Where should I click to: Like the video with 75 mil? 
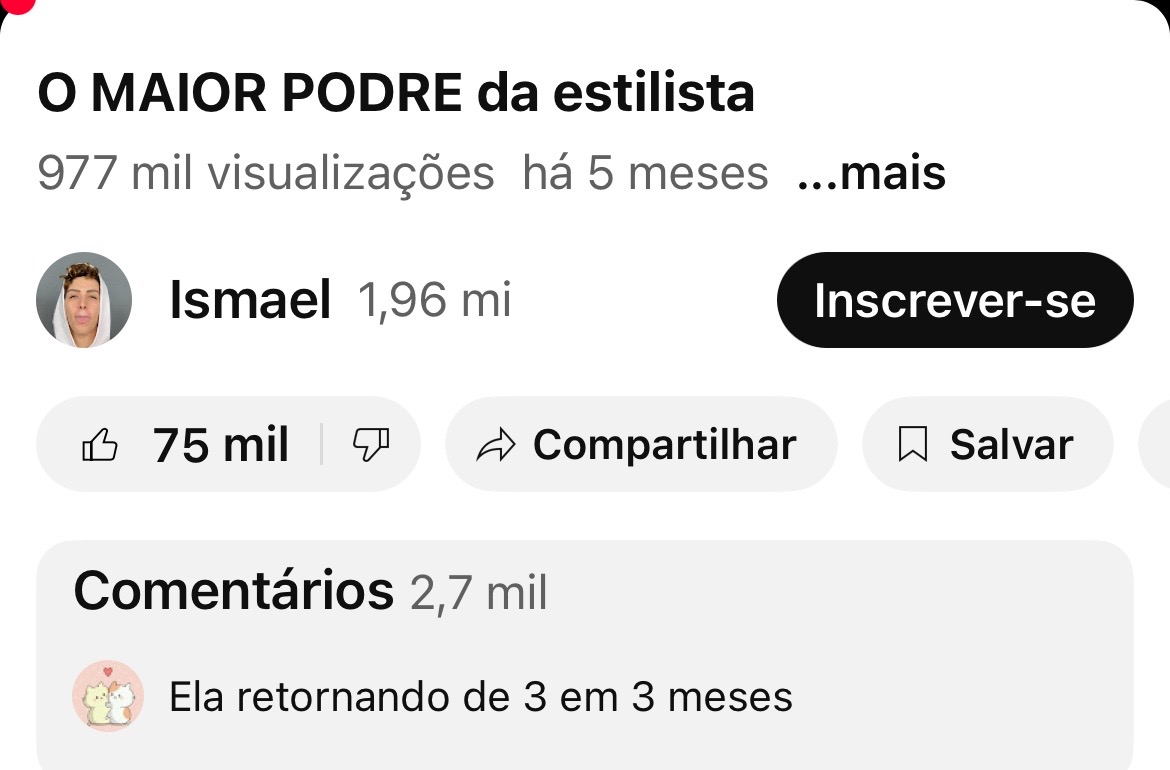point(185,445)
